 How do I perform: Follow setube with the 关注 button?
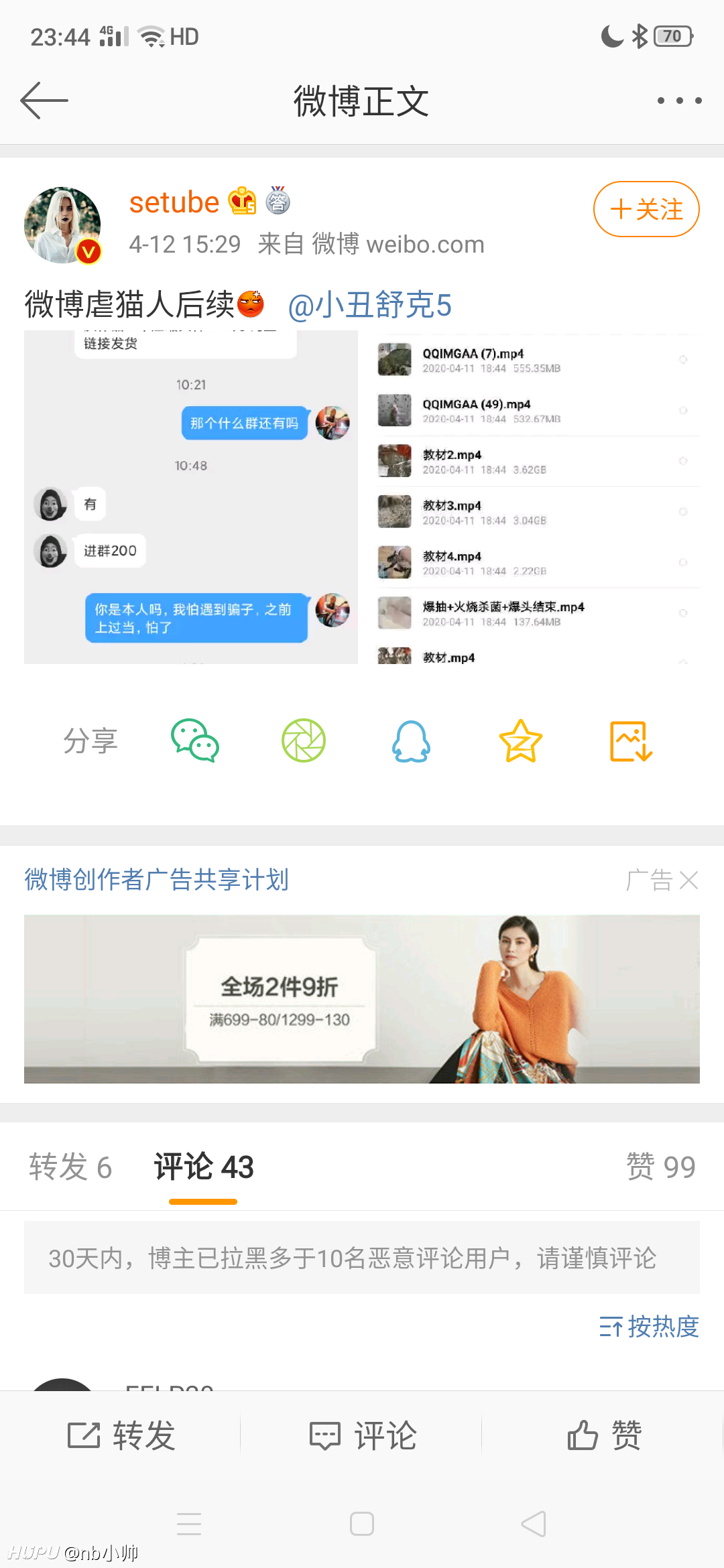point(646,209)
